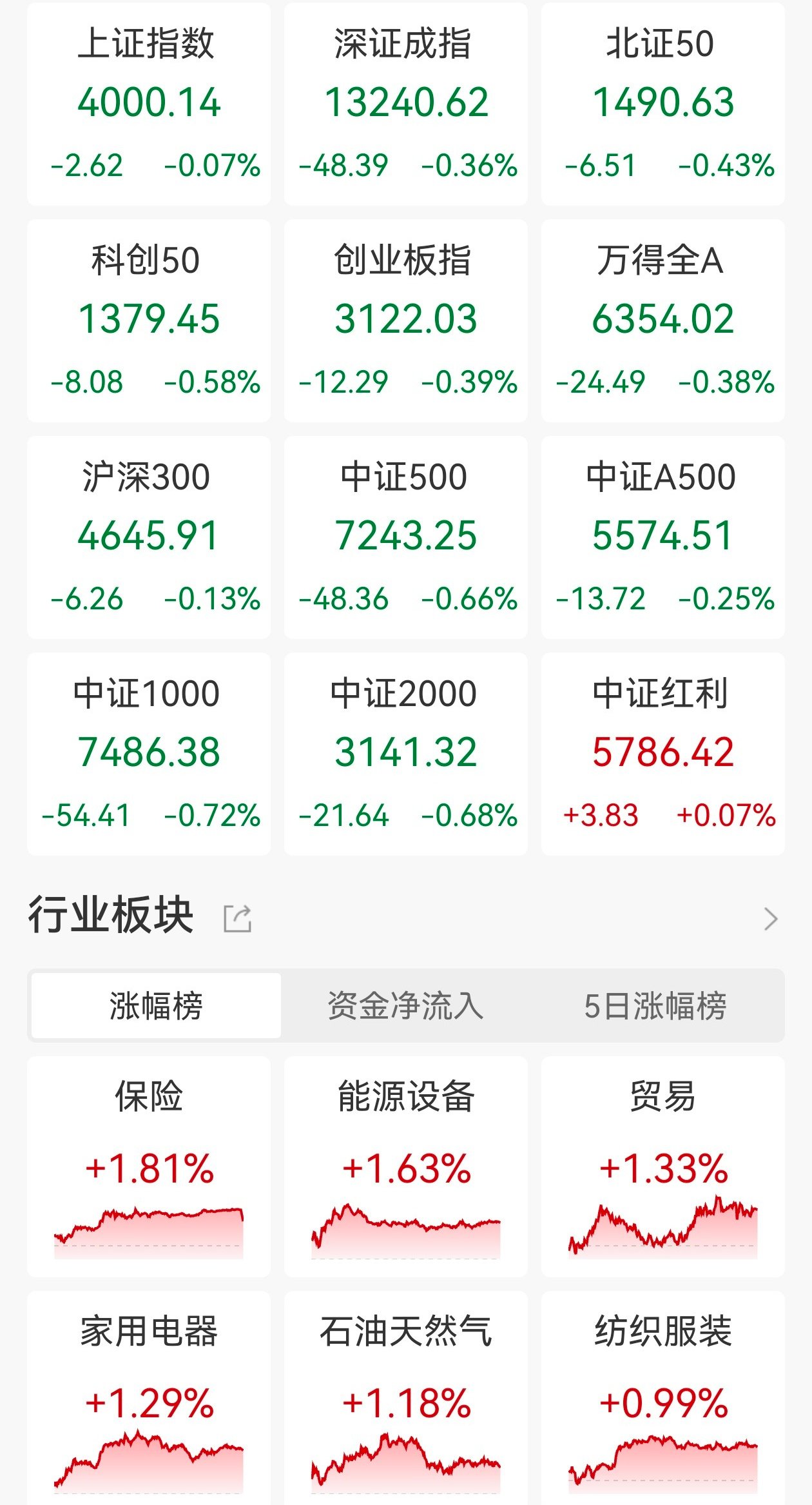
Task: View the 中证2000 index details
Action: tap(406, 754)
